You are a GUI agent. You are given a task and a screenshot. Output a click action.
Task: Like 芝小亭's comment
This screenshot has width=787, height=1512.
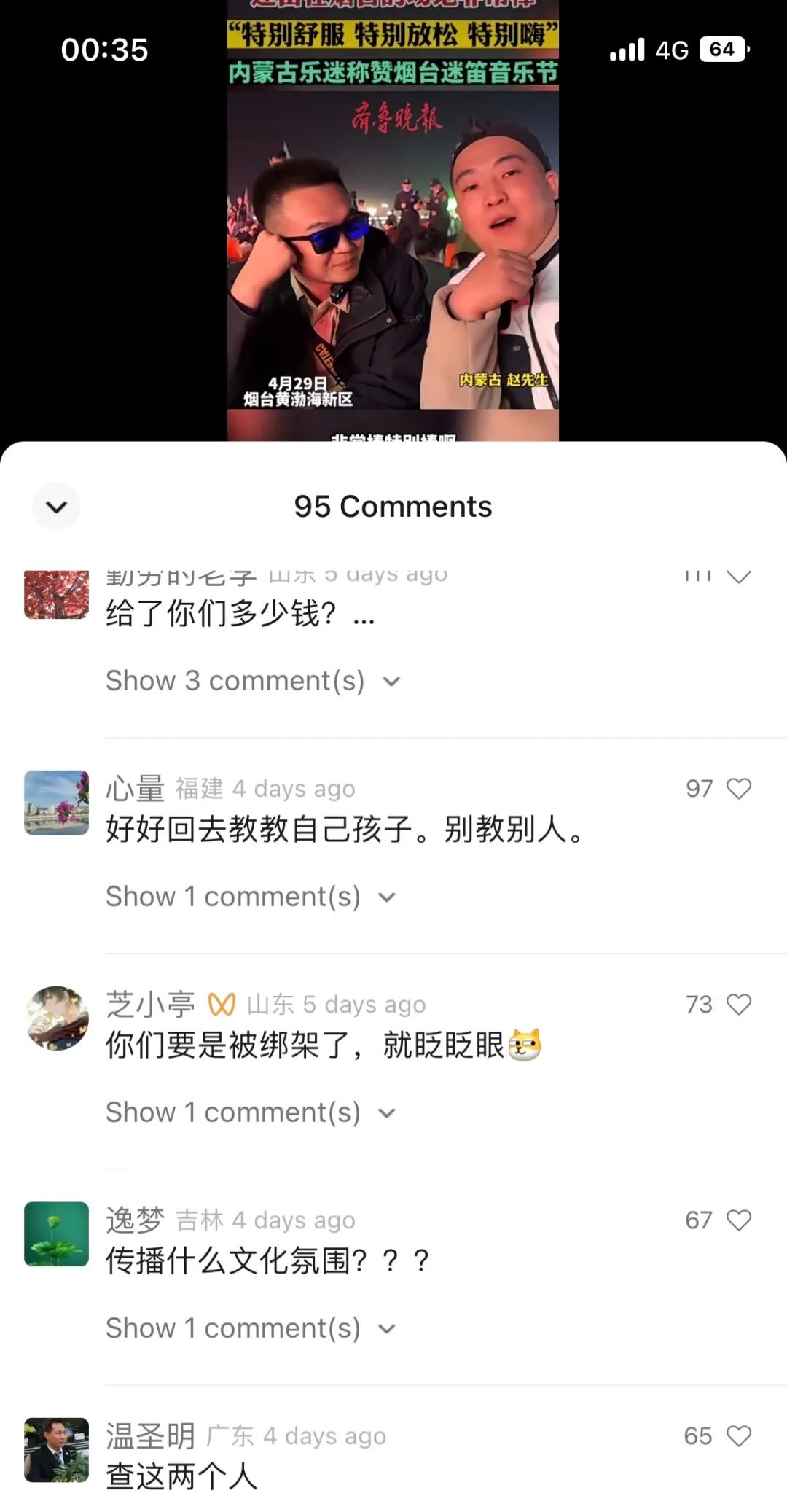click(738, 1005)
